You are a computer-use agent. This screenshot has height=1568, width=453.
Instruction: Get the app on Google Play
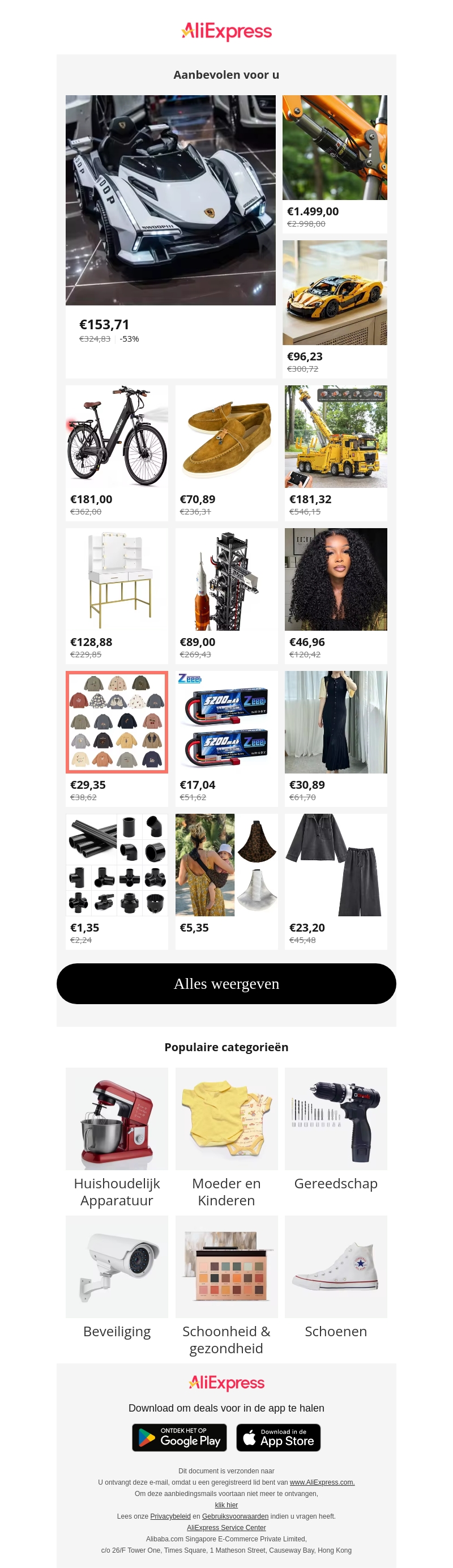pos(180,1437)
